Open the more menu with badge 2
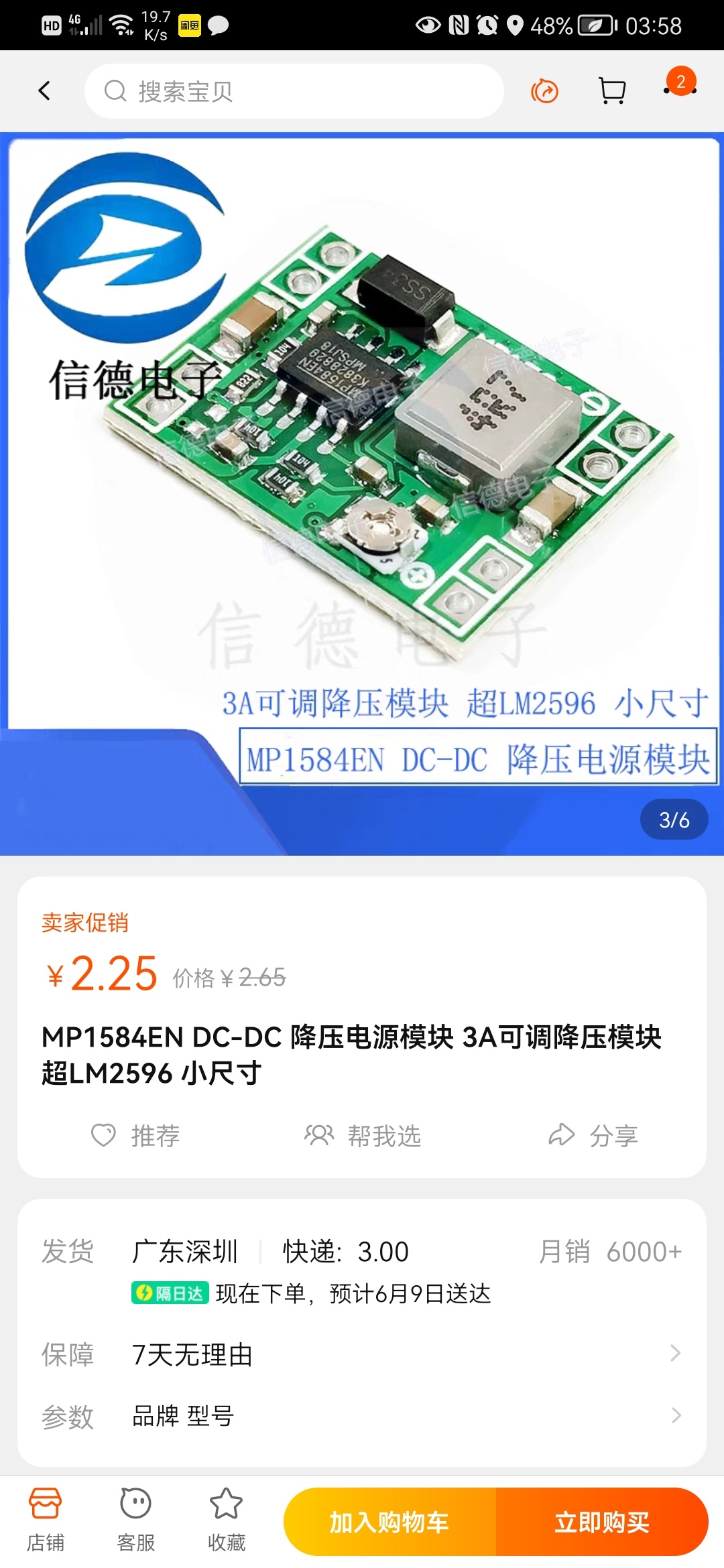 click(680, 88)
